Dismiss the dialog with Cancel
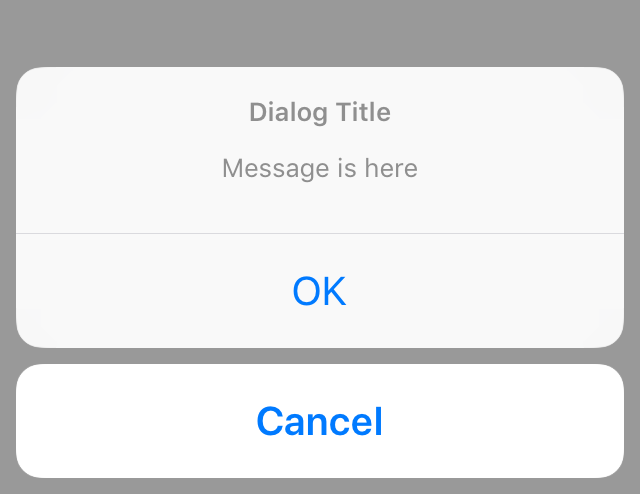The image size is (640, 494). 320,421
